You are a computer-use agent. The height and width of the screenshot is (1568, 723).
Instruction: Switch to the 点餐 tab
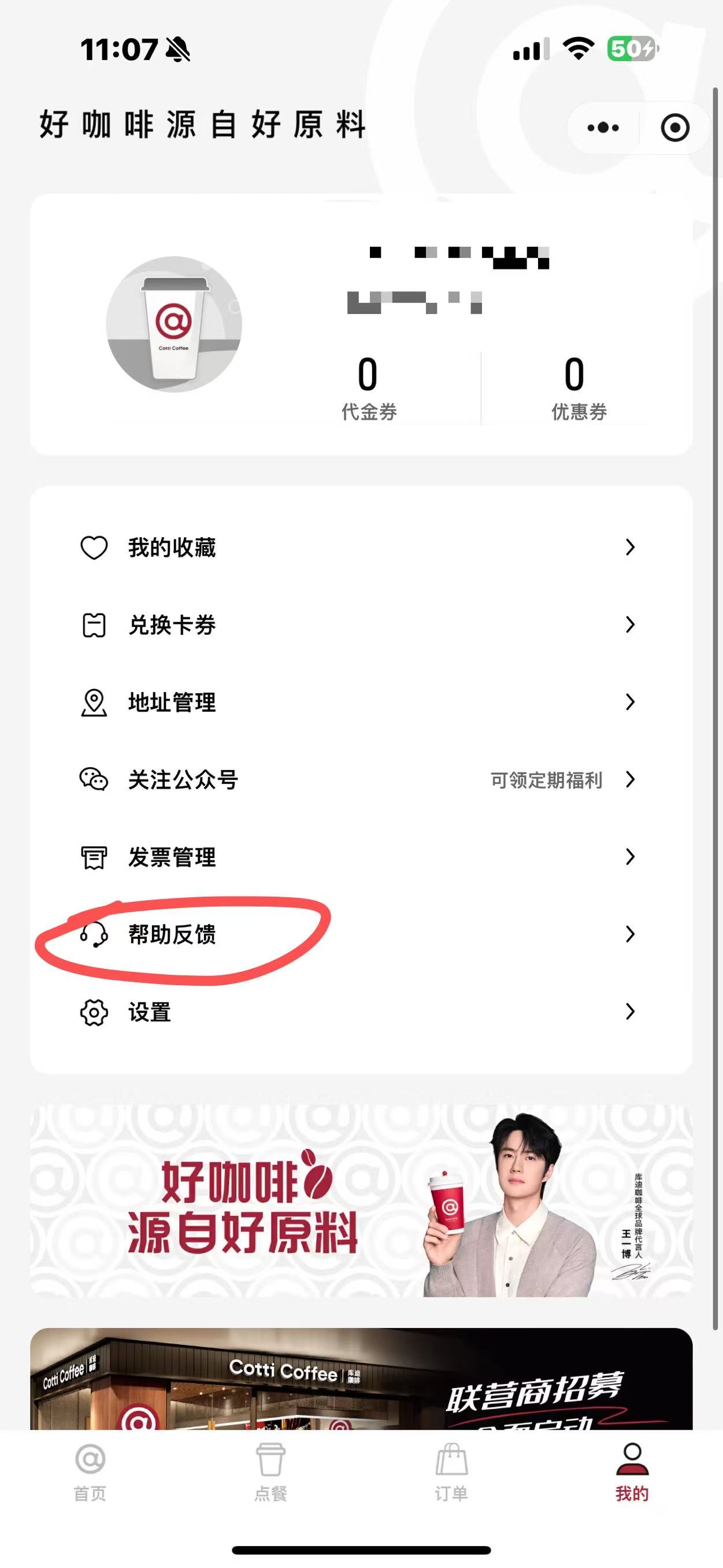coord(270,1472)
